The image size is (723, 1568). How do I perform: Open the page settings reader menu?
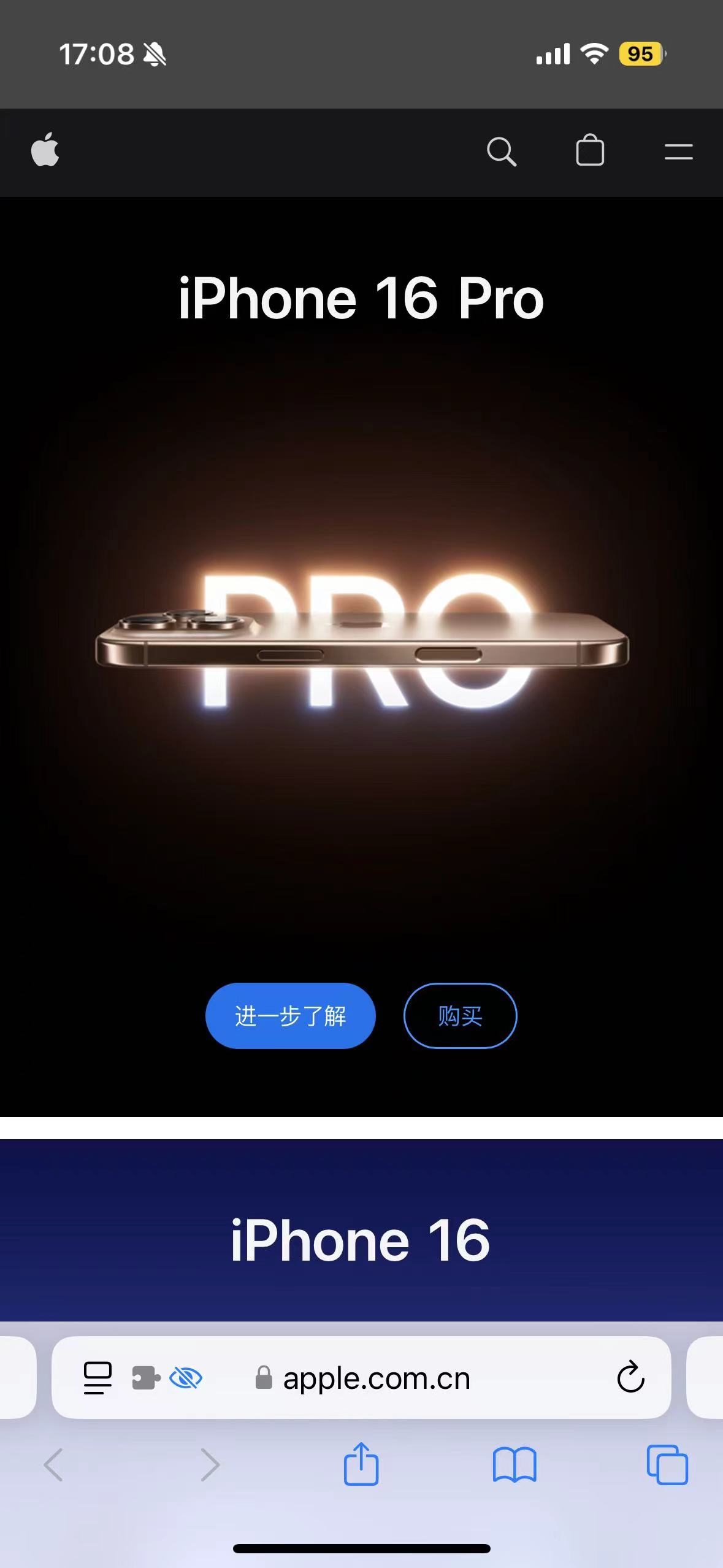coord(98,1378)
